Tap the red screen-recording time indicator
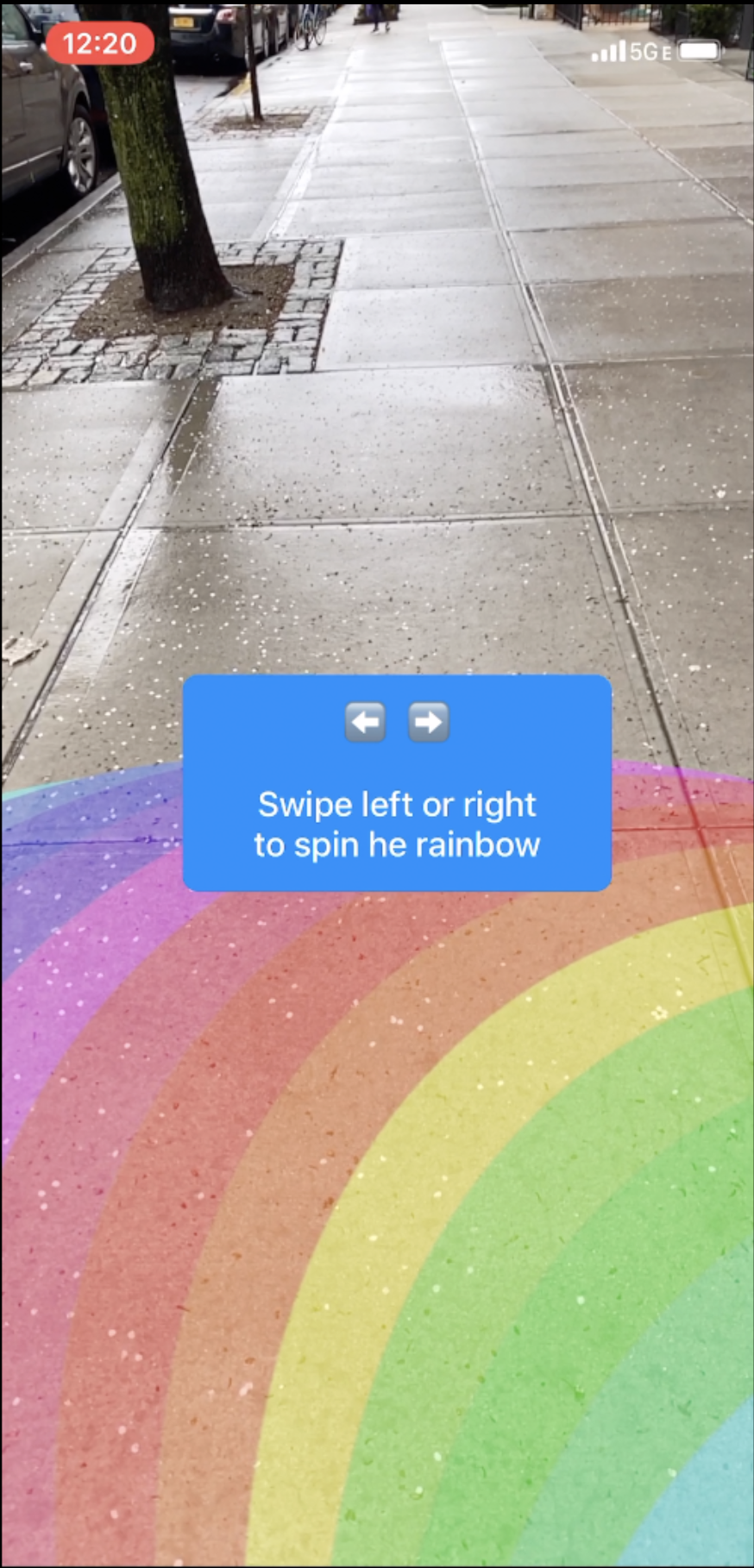 coord(99,43)
